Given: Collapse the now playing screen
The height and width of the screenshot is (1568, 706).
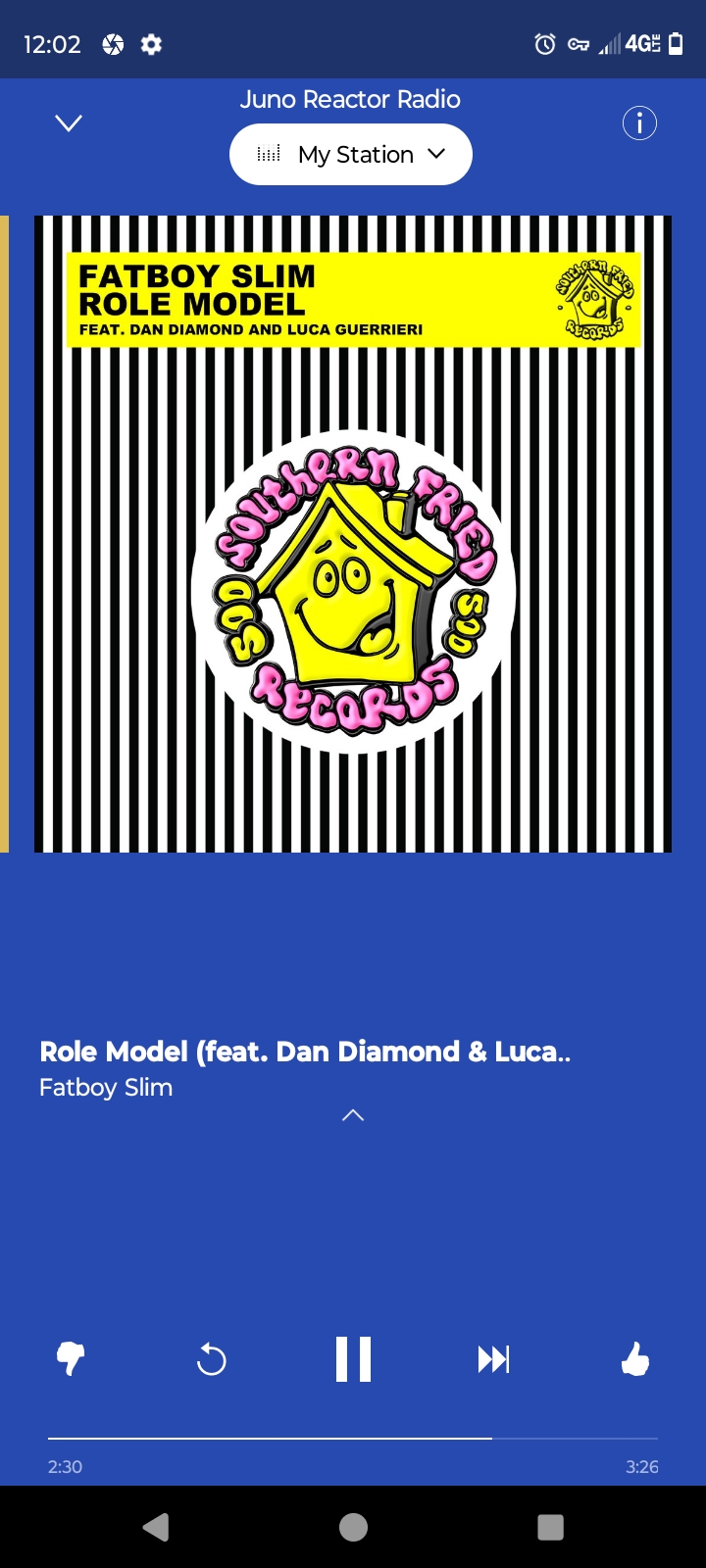Looking at the screenshot, I should (x=69, y=123).
